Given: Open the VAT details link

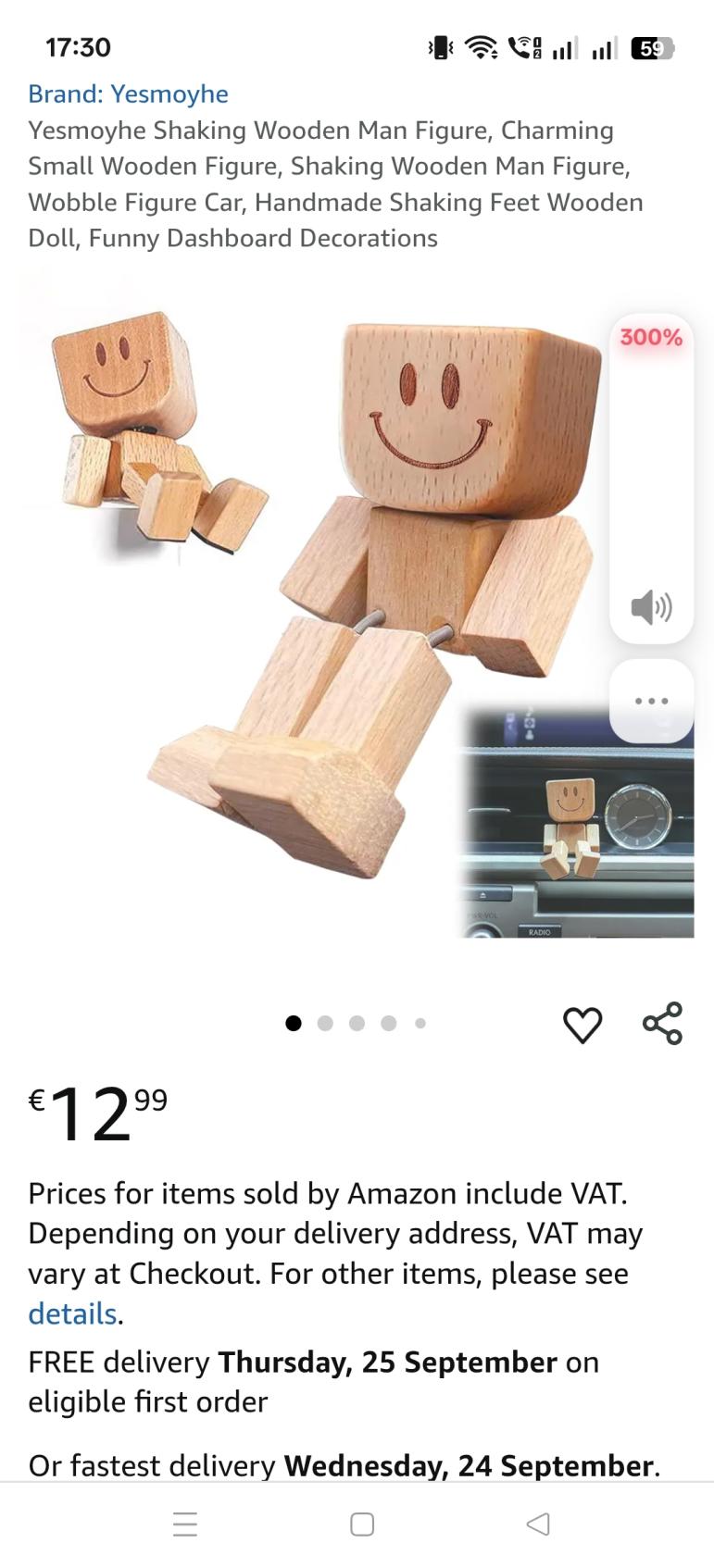Looking at the screenshot, I should (x=72, y=1314).
